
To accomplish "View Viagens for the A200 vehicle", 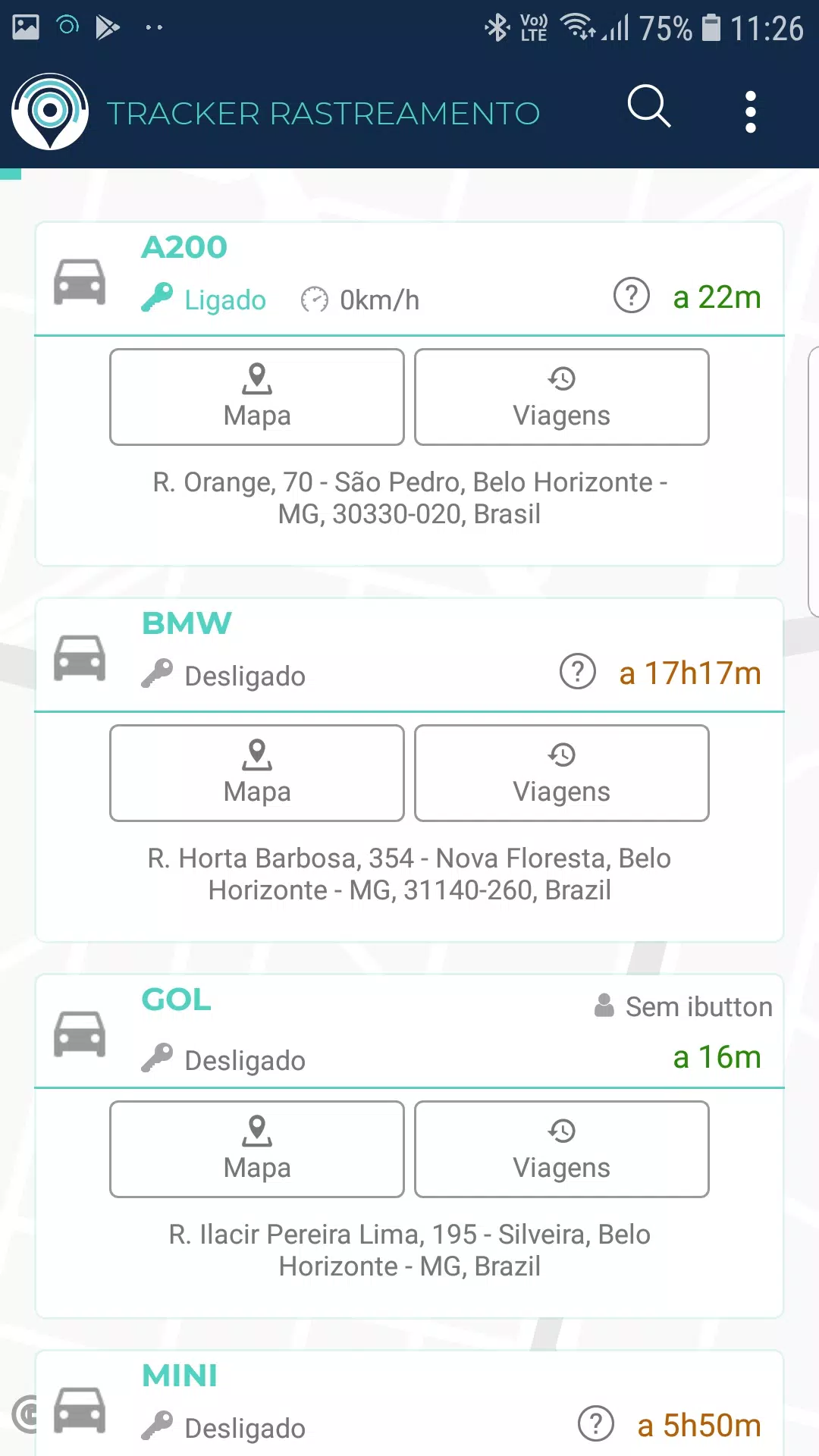I will click(561, 397).
